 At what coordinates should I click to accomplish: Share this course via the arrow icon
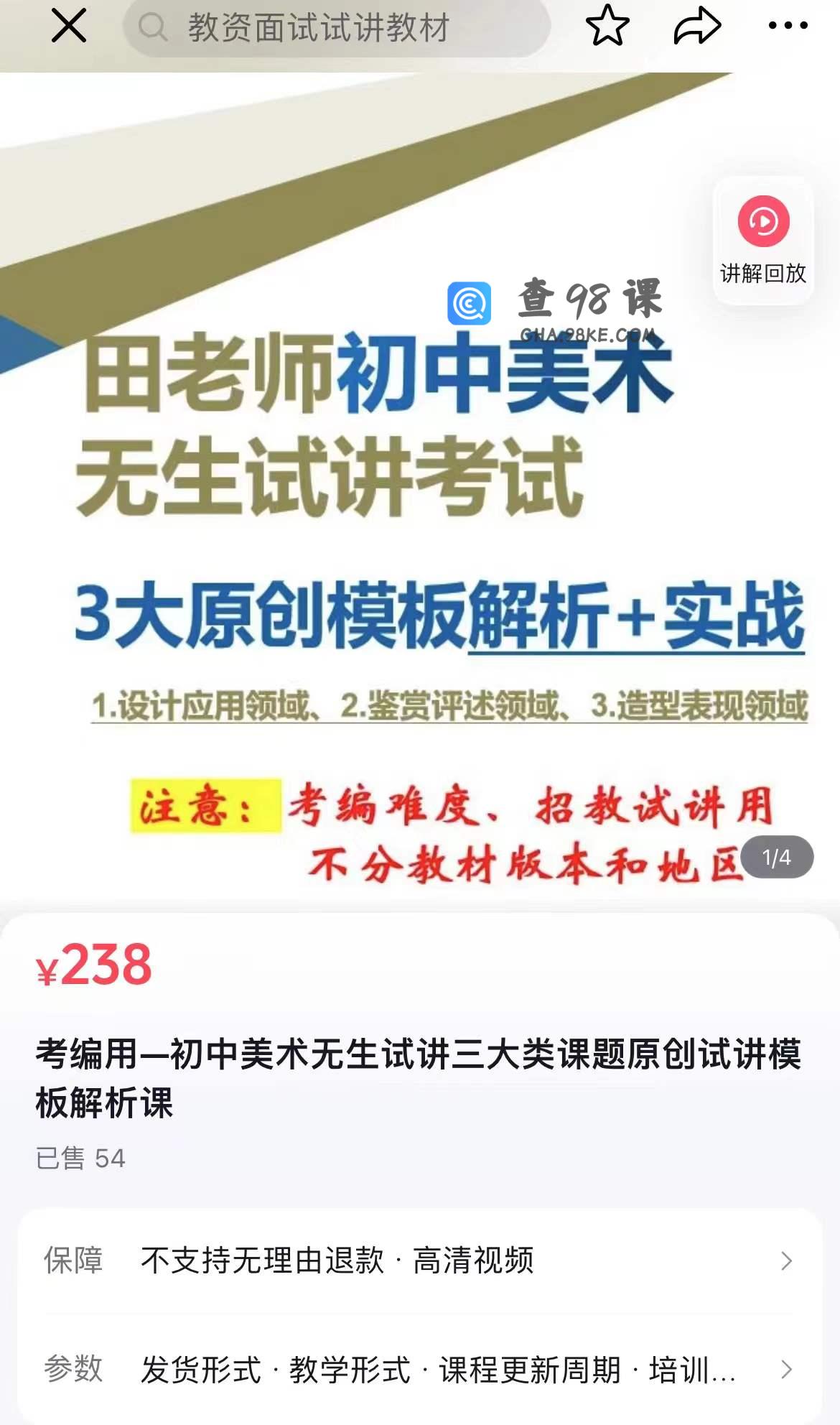click(697, 27)
